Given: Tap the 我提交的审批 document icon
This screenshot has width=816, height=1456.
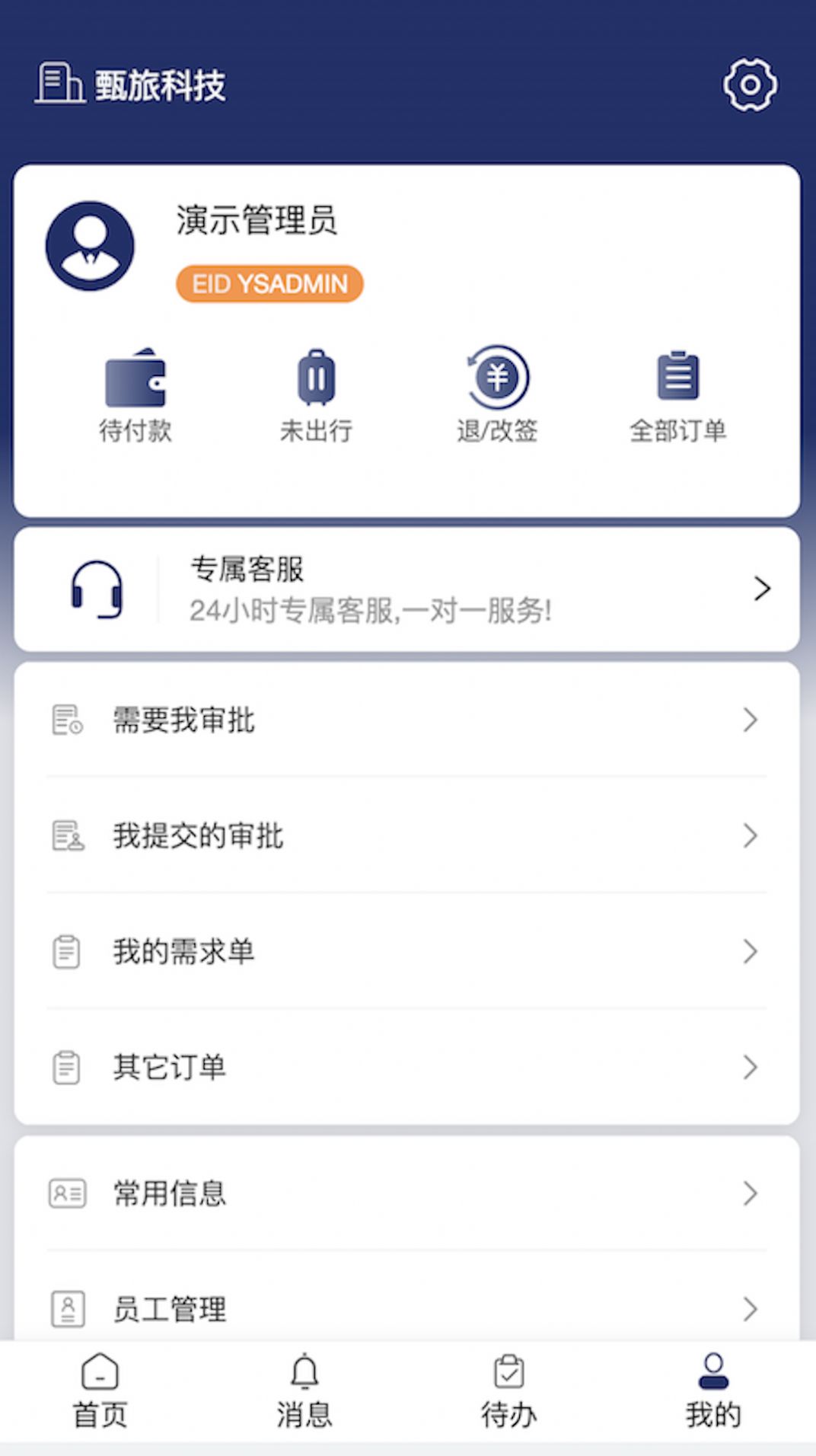Looking at the screenshot, I should coord(68,835).
